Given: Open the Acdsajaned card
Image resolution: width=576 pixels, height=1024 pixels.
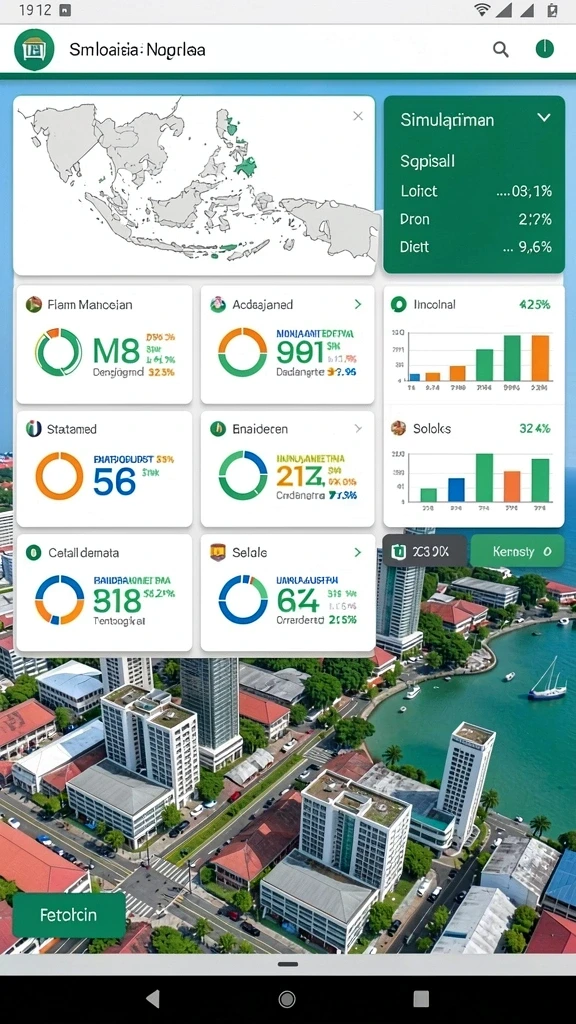Looking at the screenshot, I should click(x=288, y=344).
